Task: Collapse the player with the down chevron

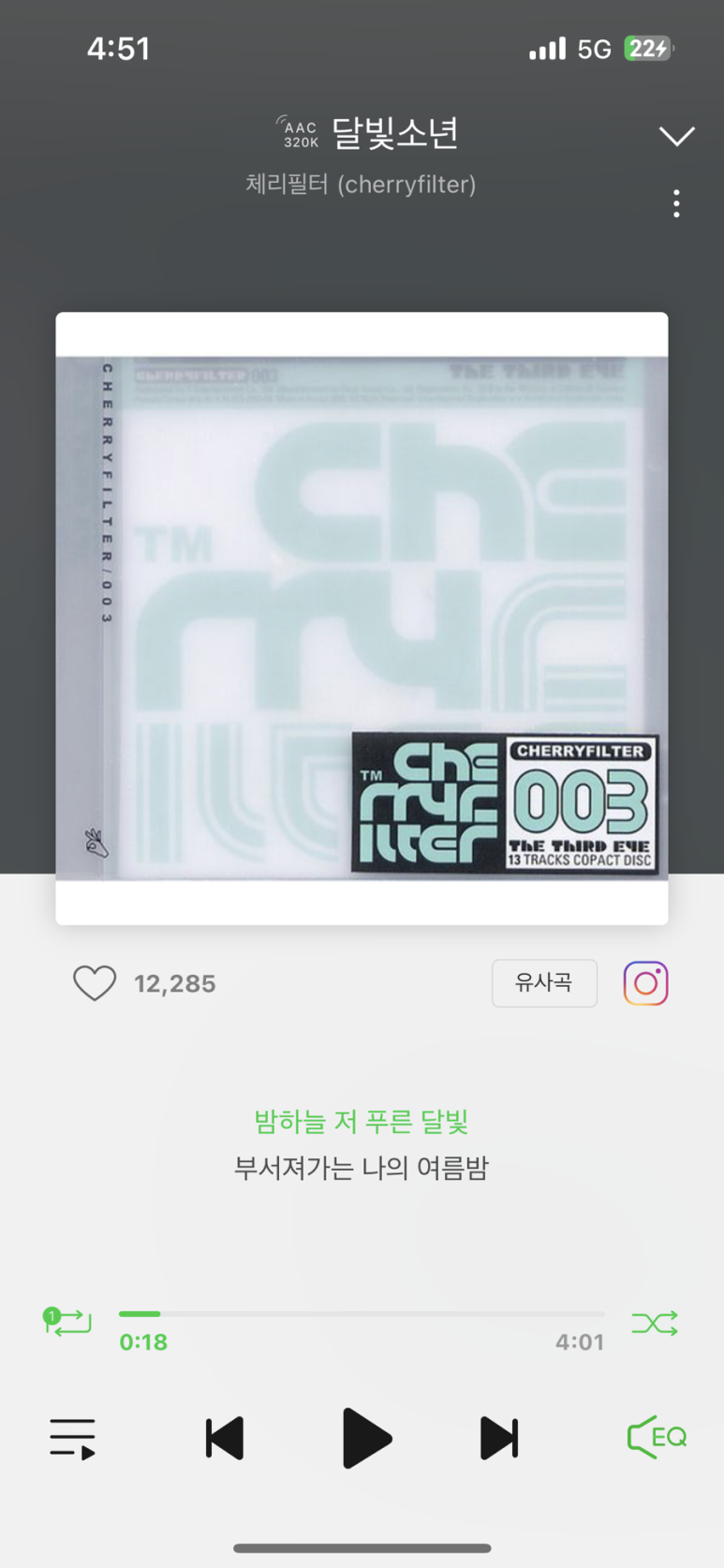Action: [x=676, y=136]
